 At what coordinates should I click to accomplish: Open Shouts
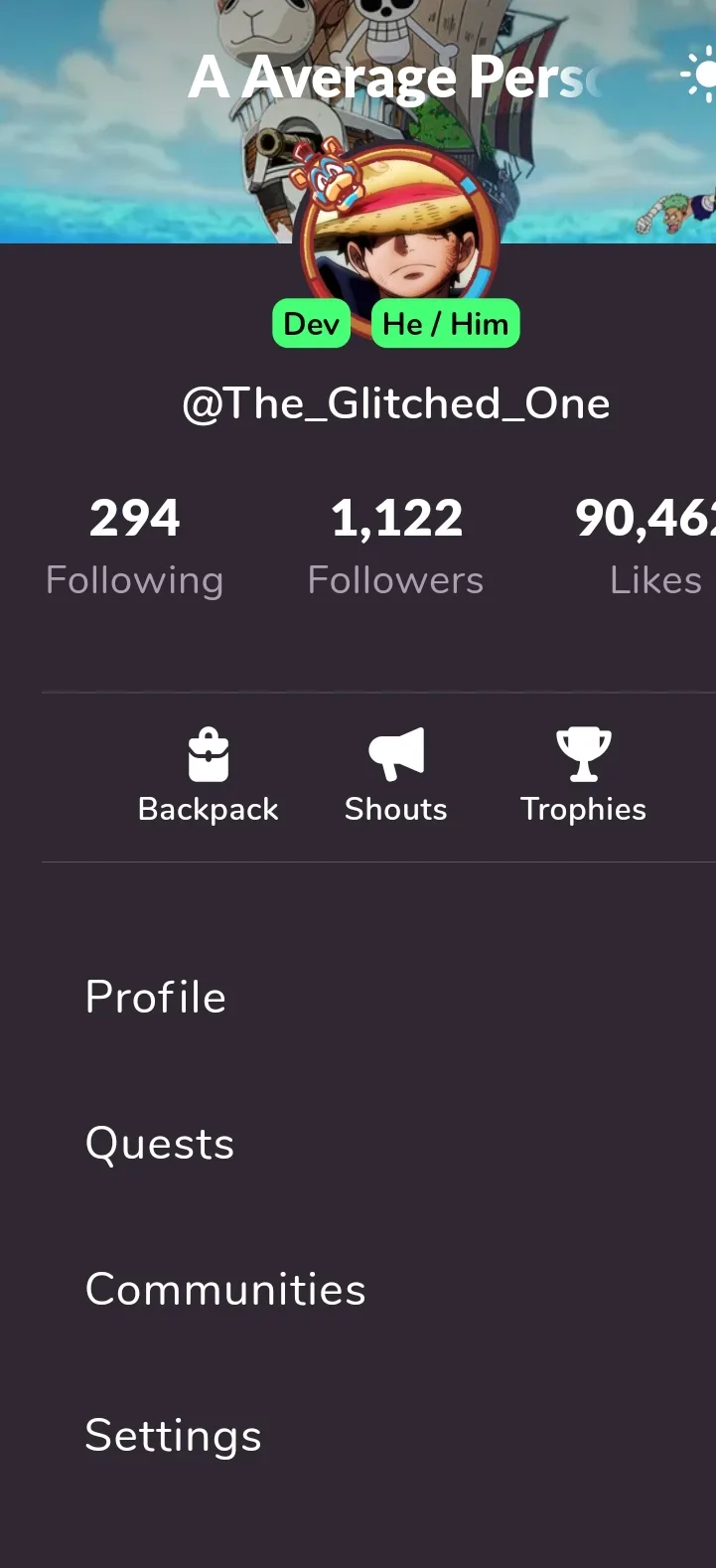click(x=396, y=776)
